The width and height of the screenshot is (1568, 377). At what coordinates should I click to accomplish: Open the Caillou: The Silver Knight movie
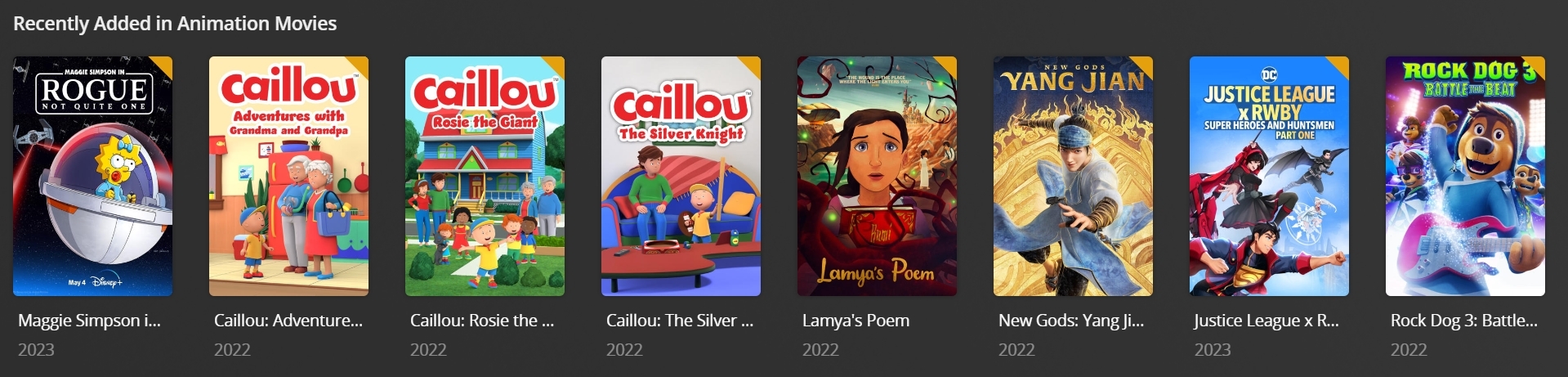point(681,176)
